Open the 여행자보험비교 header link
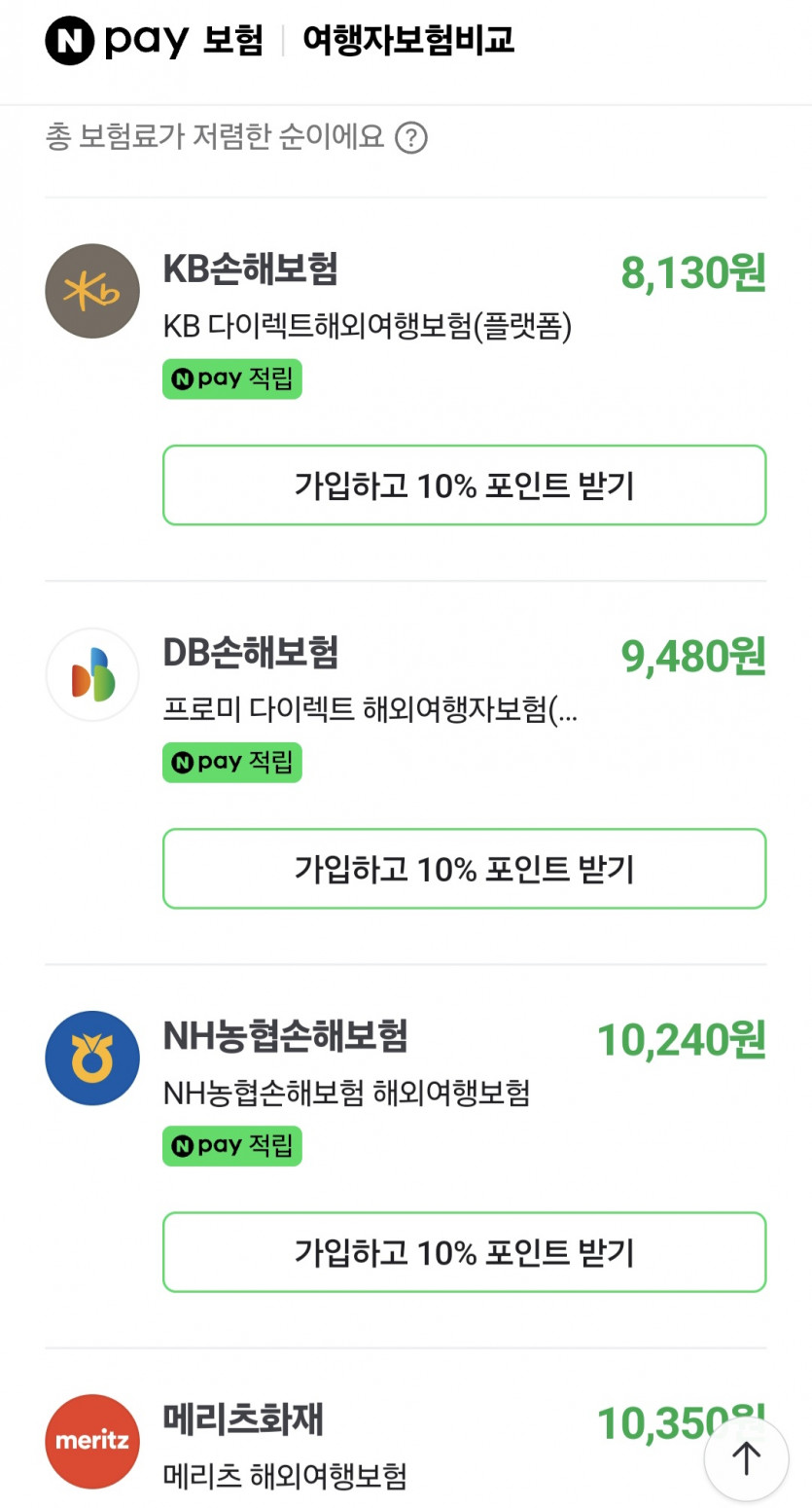The height and width of the screenshot is (1508, 812). coord(408,41)
